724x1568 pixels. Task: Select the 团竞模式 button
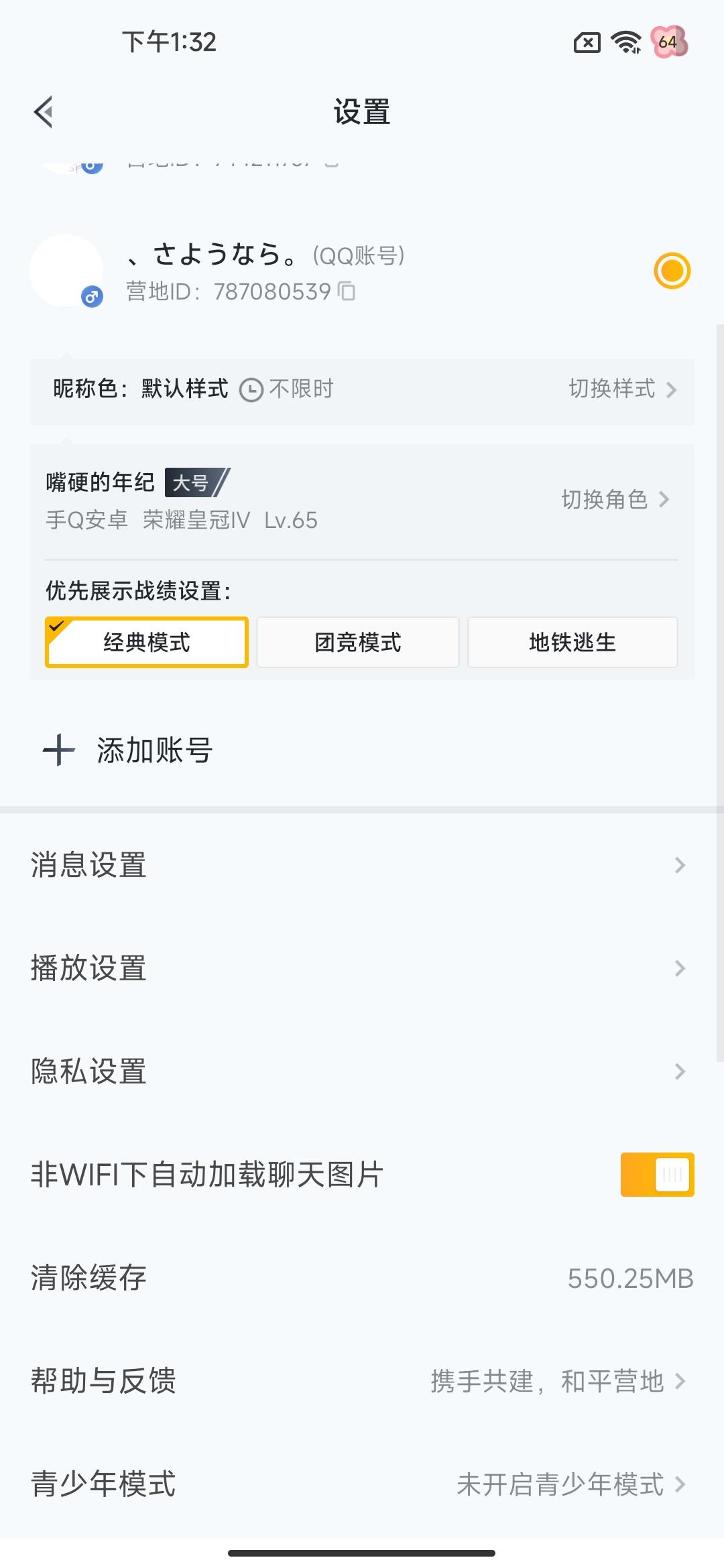click(358, 642)
